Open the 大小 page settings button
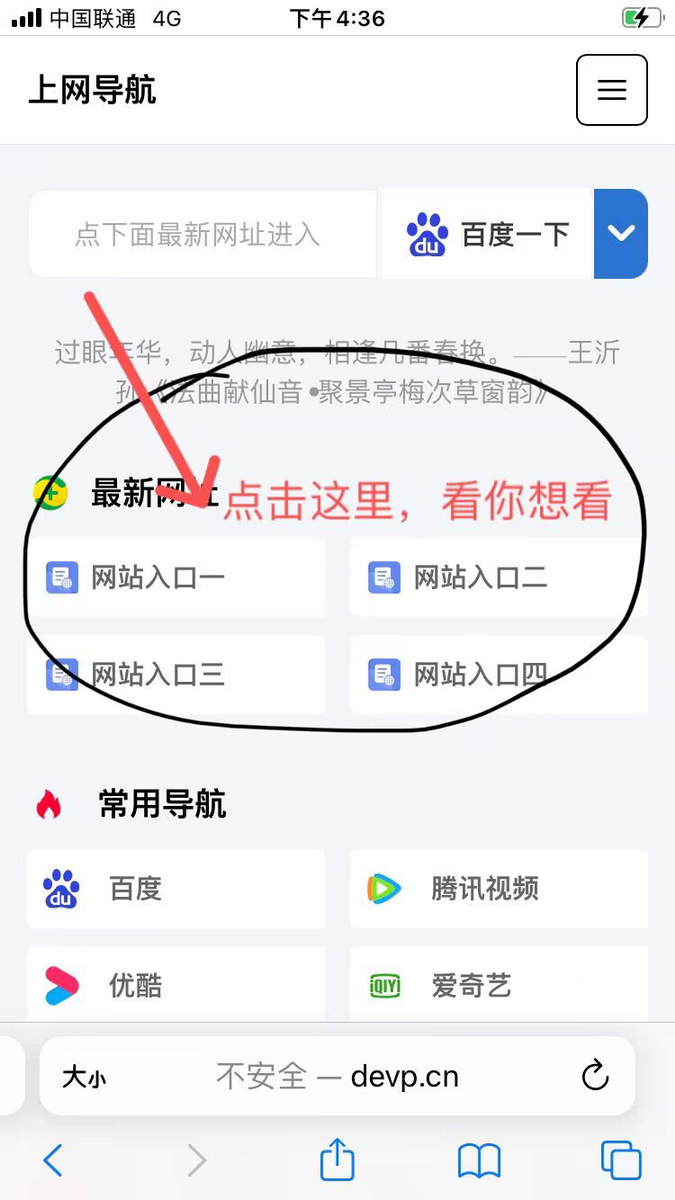 [x=84, y=1077]
